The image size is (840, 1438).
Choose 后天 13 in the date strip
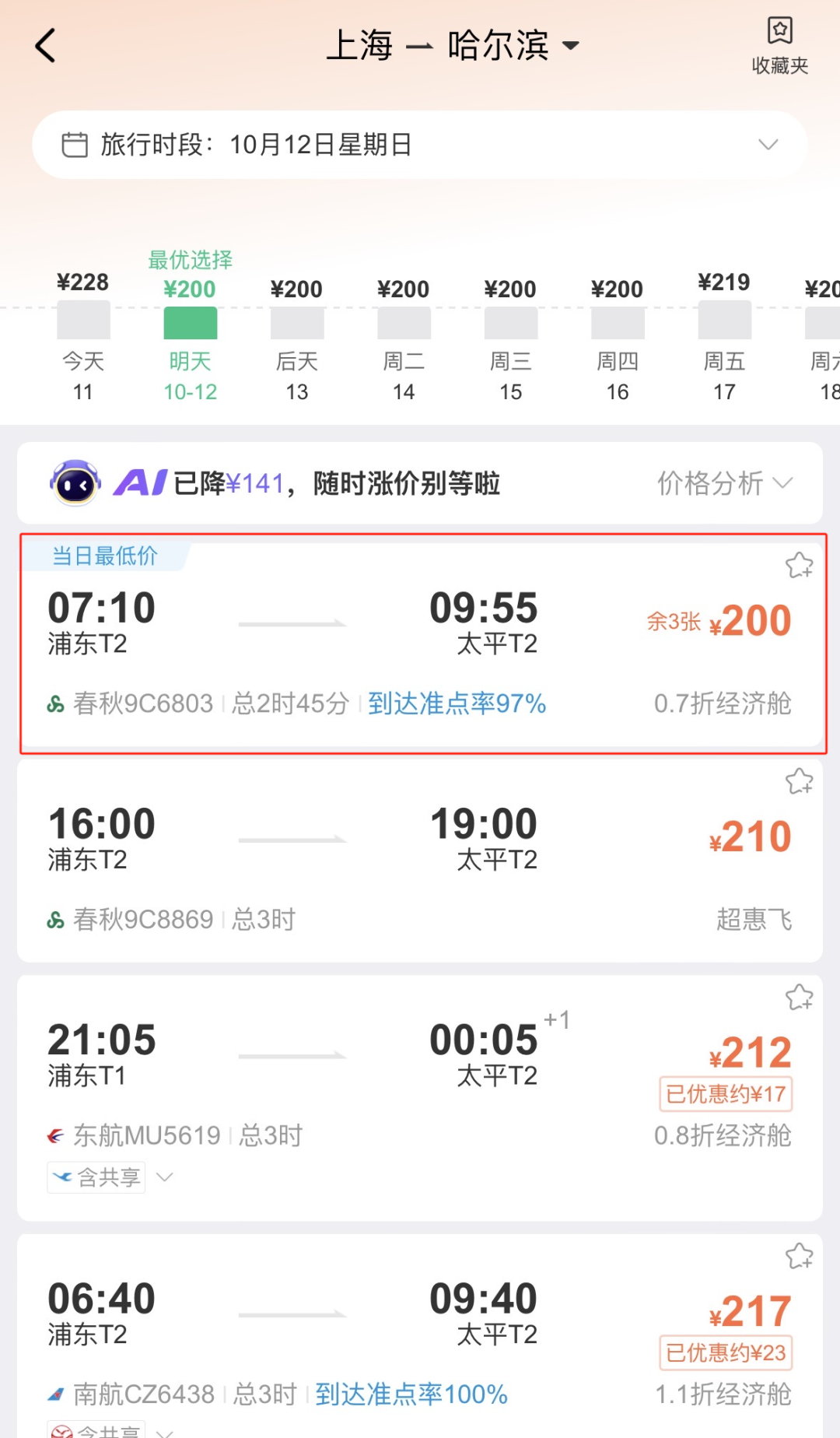point(297,342)
